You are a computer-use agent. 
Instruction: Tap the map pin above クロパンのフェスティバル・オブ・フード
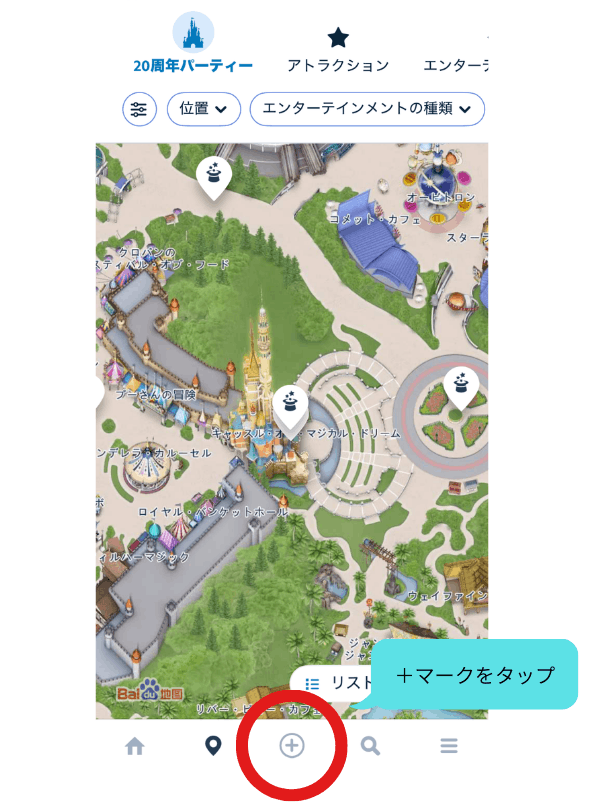click(213, 176)
